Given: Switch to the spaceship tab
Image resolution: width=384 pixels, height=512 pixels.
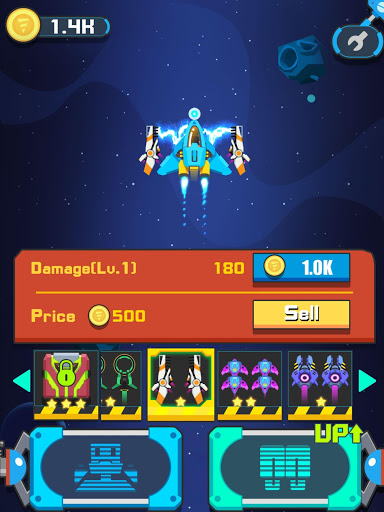Looking at the screenshot, I should 106,467.
